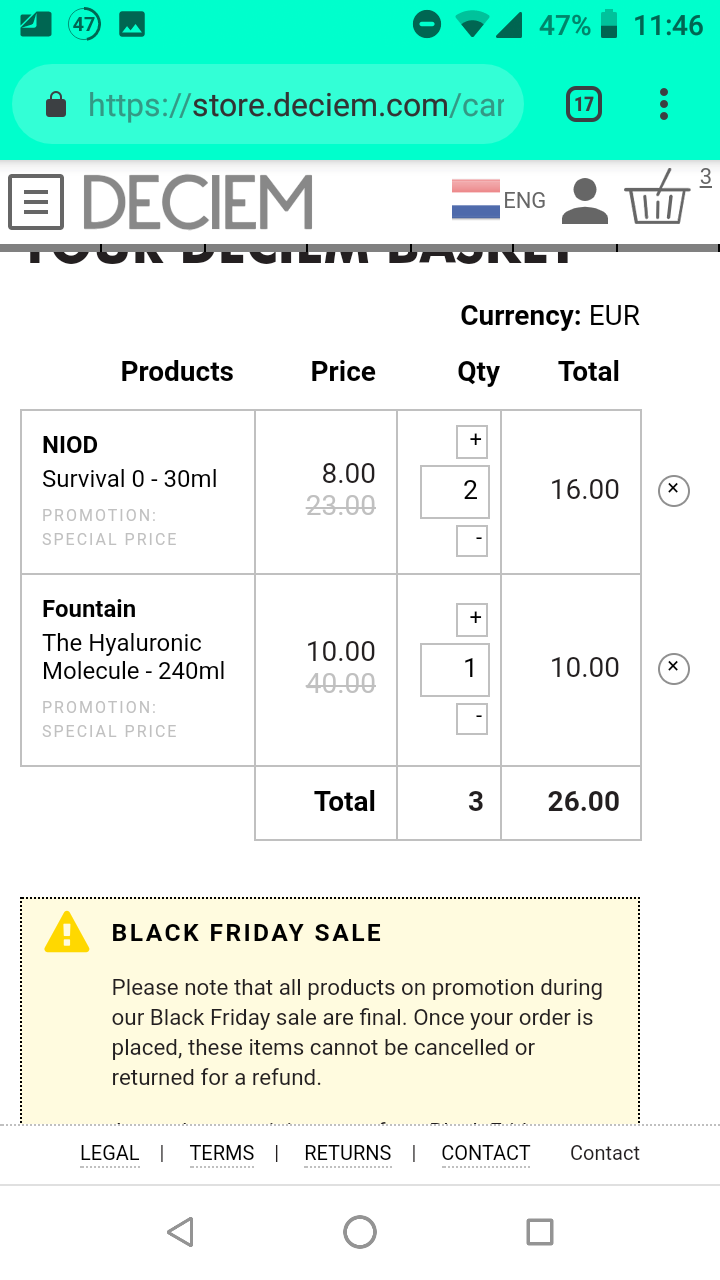Decrease quantity of The Hyaluronic Molecule
720x1280 pixels.
[x=472, y=719]
